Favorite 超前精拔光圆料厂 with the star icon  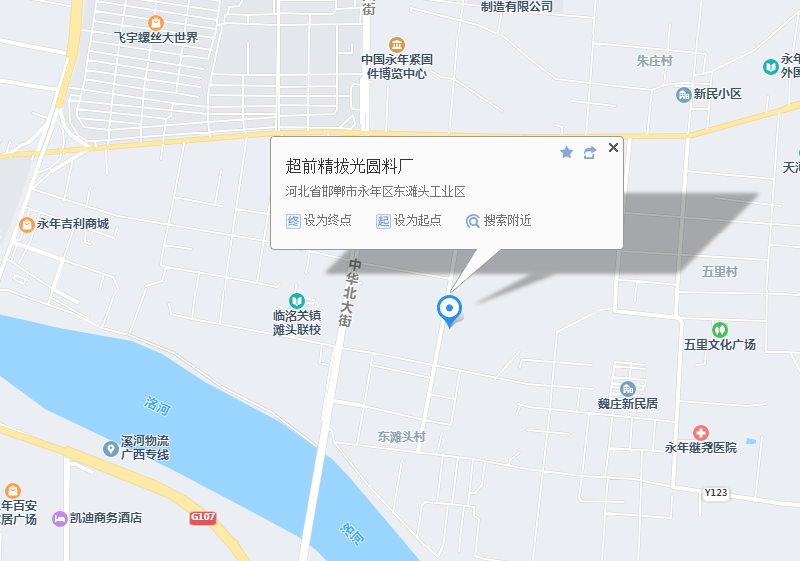[x=566, y=152]
